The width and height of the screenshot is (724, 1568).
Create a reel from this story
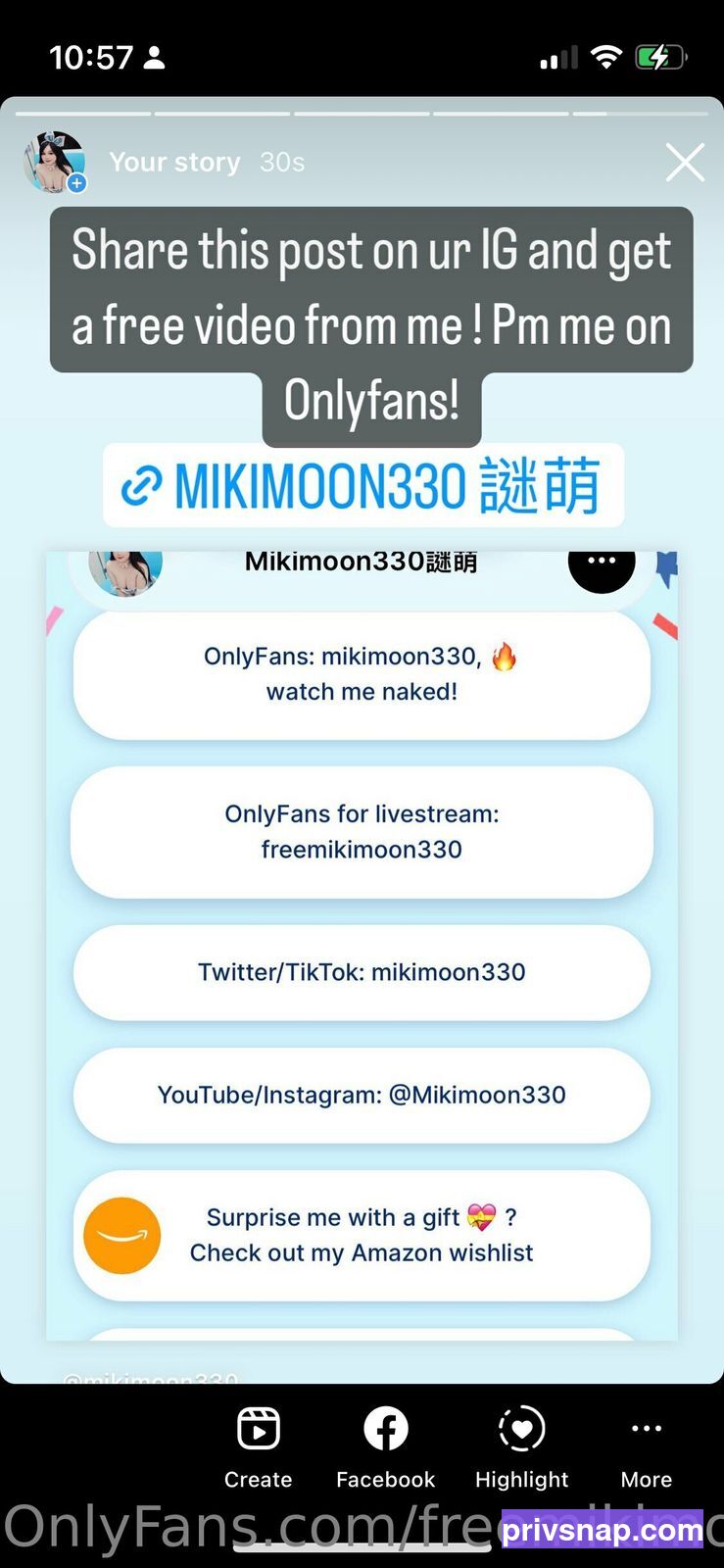point(259,1447)
